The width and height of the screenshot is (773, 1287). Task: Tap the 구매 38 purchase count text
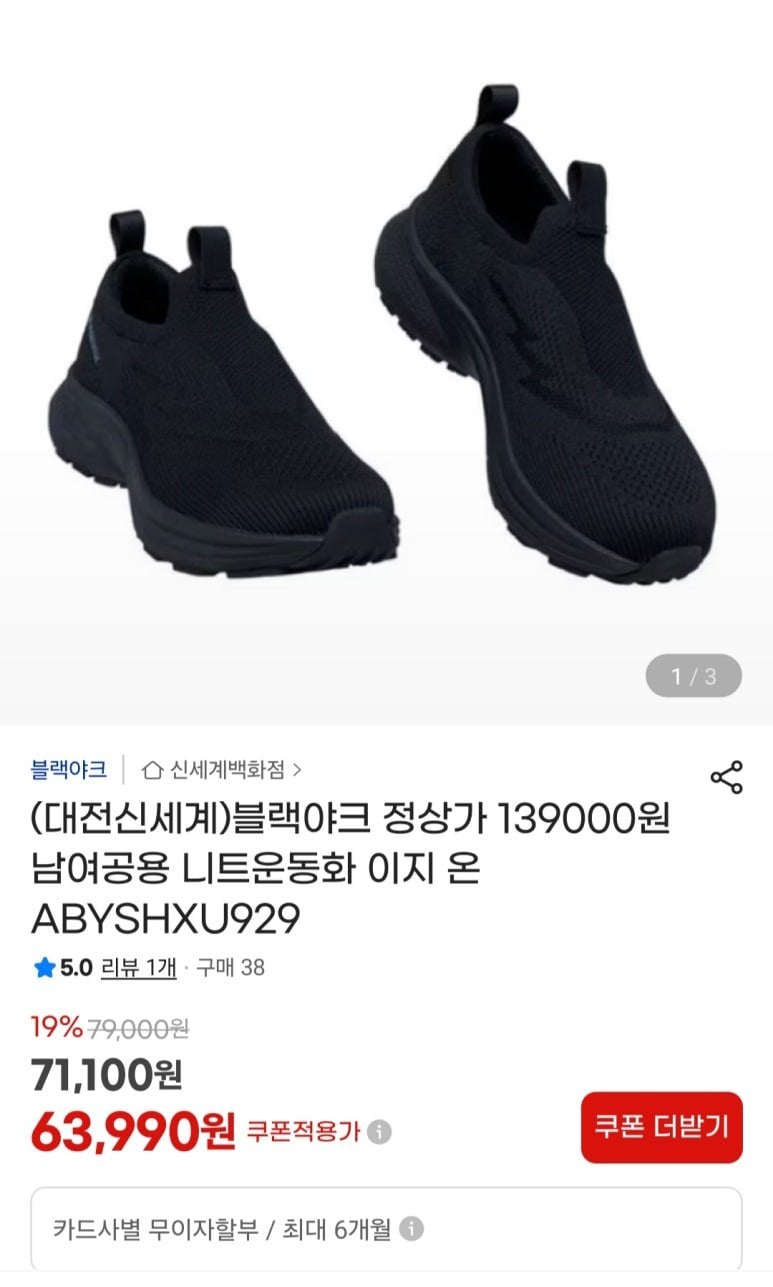231,967
